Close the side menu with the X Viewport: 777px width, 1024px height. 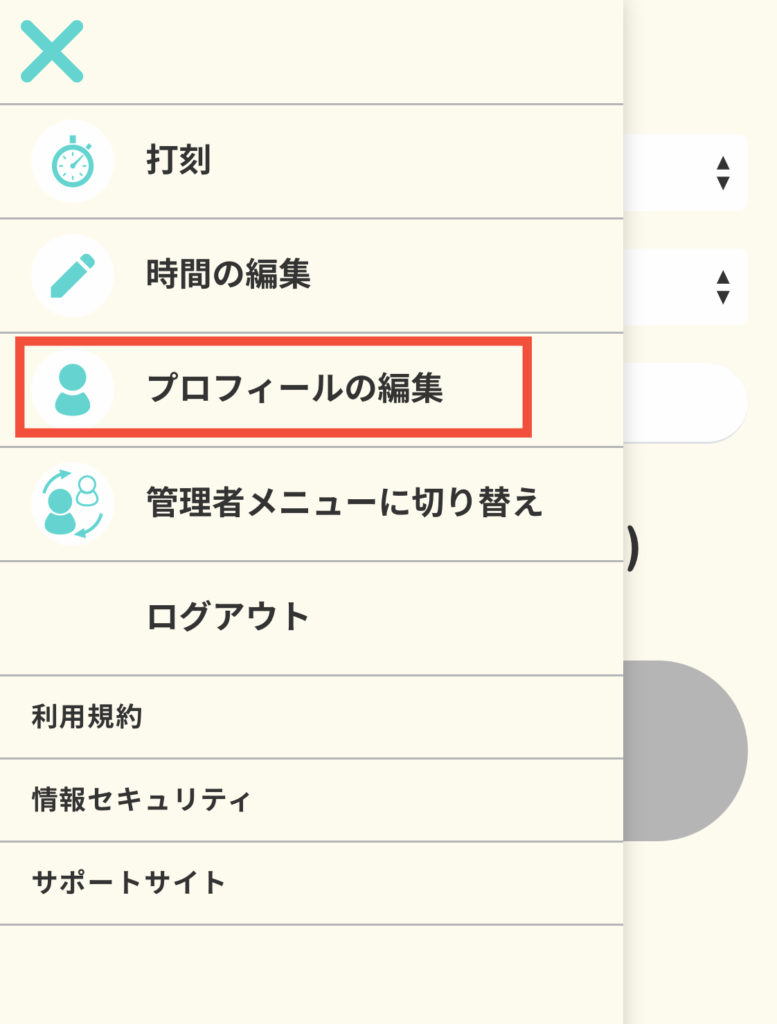[x=52, y=52]
